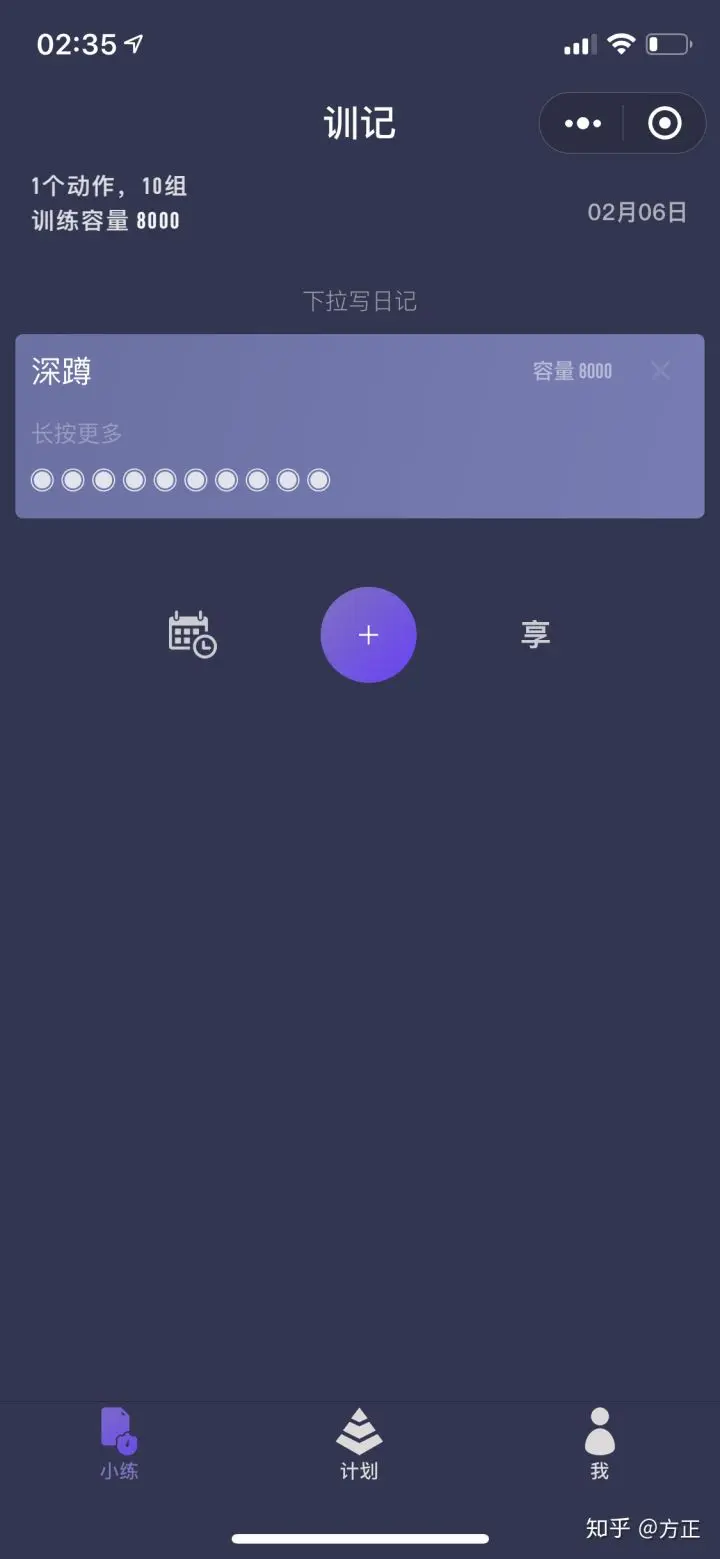Add a new exercise with the plus button
720x1559 pixels.
pyautogui.click(x=368, y=635)
